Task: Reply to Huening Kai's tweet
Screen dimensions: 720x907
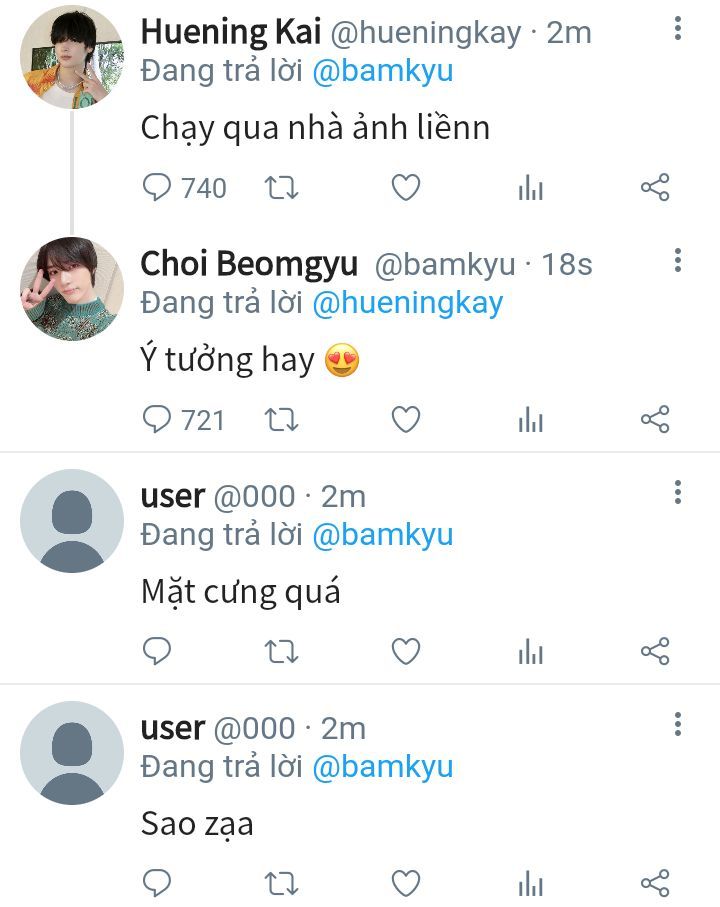Action: tap(158, 188)
